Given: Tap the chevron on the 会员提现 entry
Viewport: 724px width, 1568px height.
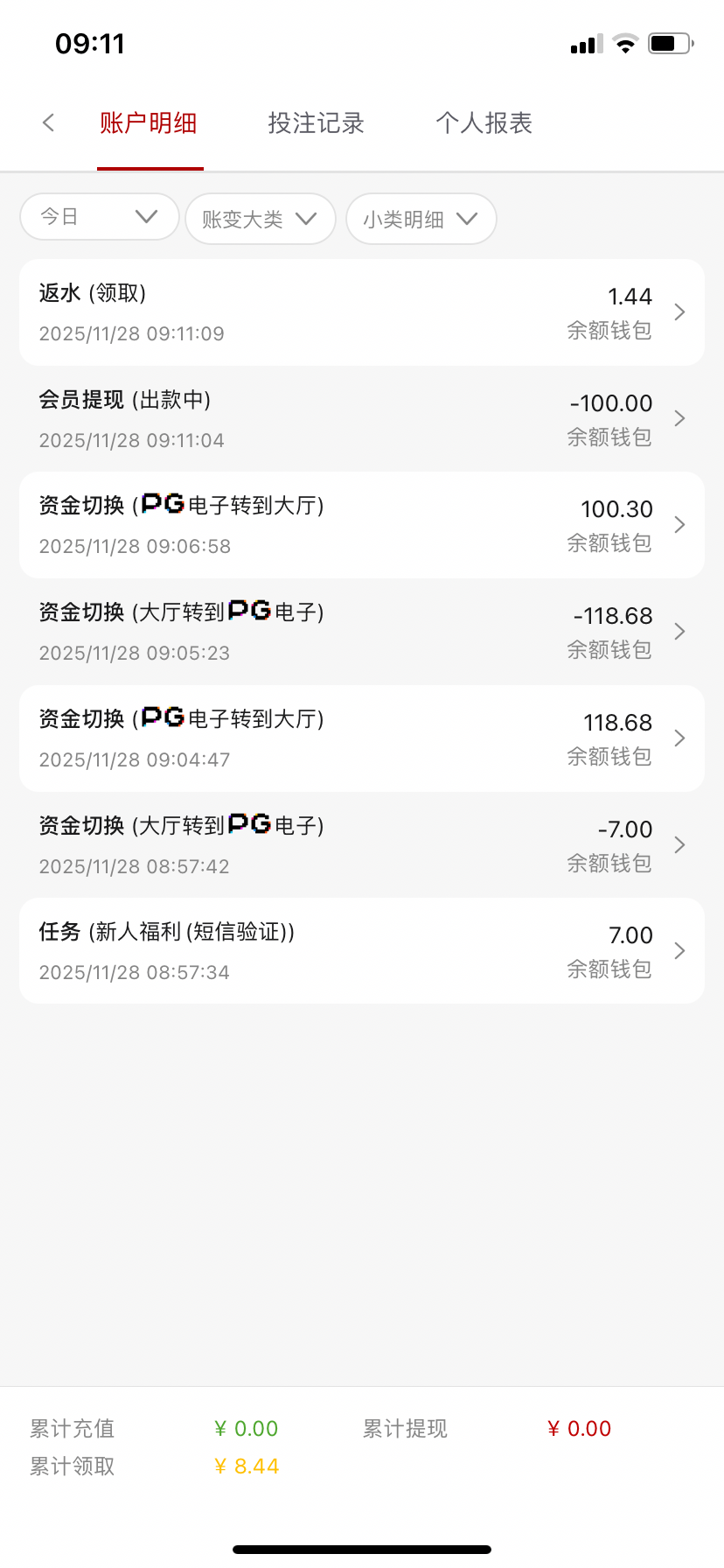Looking at the screenshot, I should tap(680, 418).
